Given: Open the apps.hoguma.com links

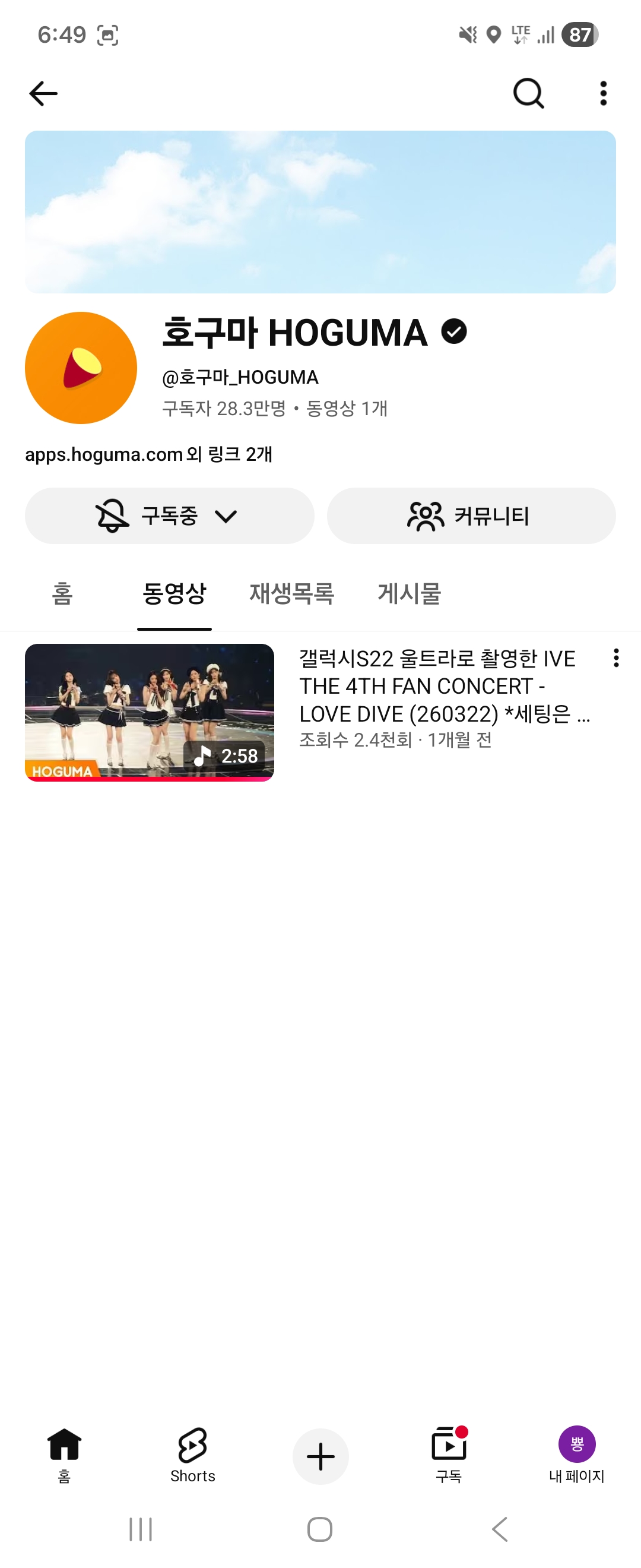Looking at the screenshot, I should [148, 454].
